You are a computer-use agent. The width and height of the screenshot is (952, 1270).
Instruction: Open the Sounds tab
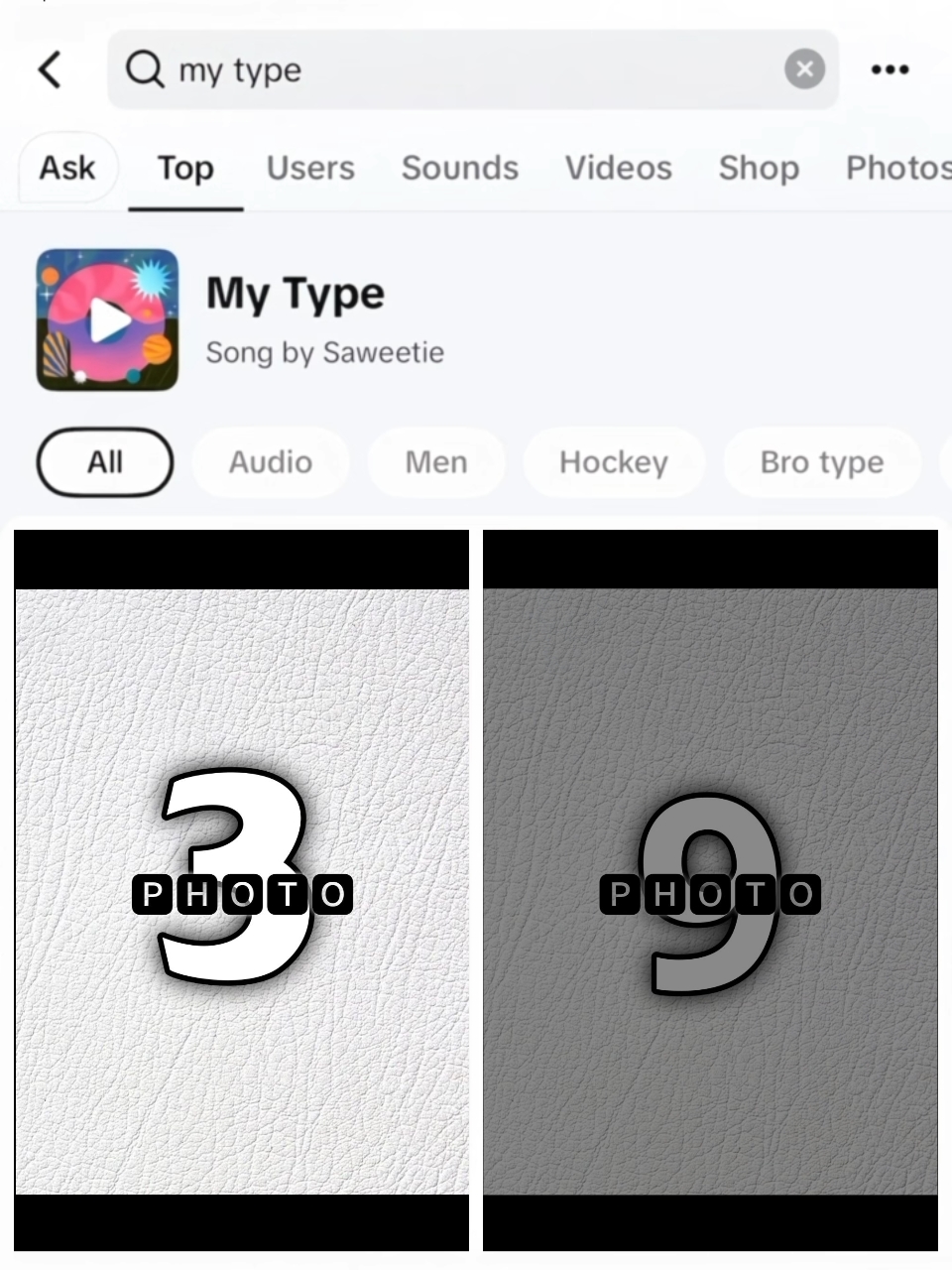(x=460, y=168)
